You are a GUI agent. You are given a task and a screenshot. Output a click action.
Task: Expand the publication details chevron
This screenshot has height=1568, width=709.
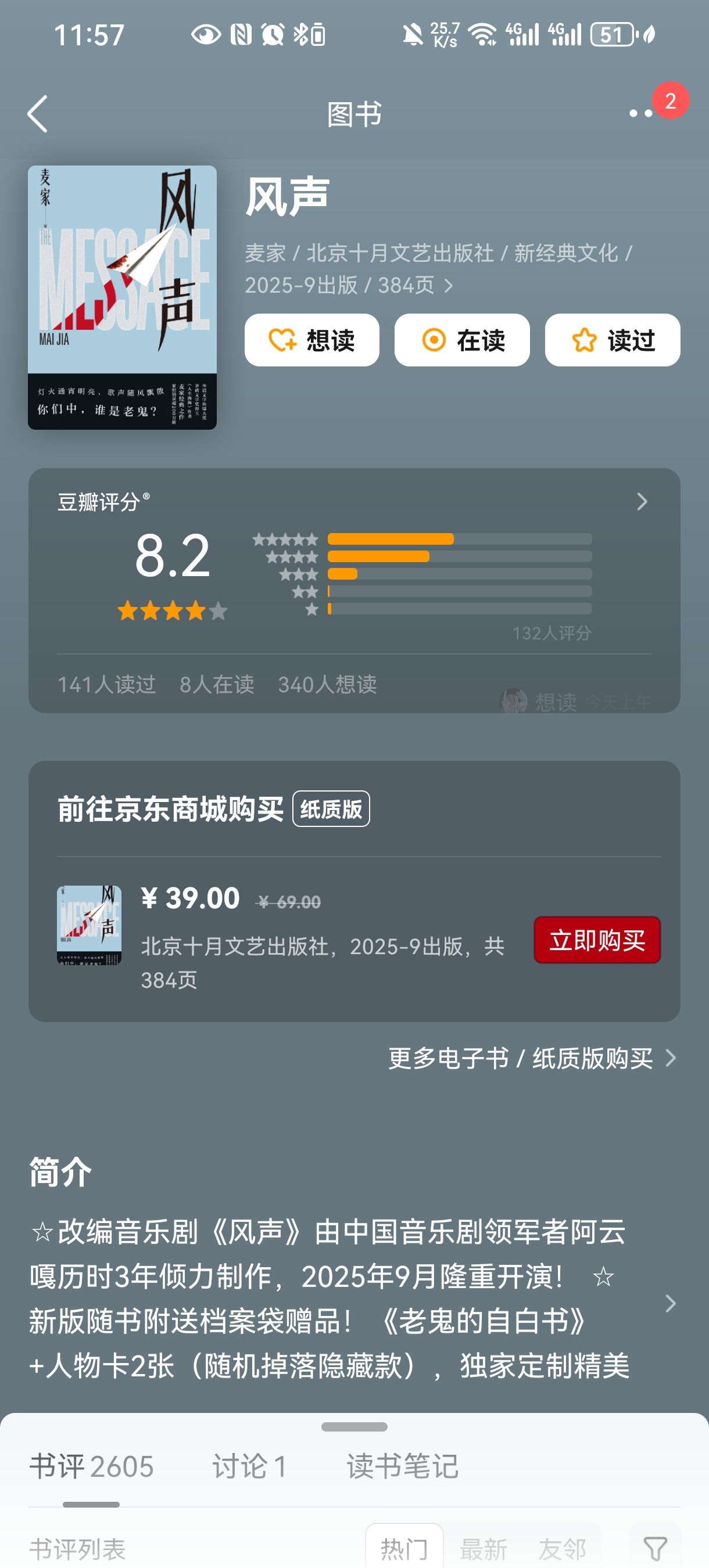coord(449,286)
